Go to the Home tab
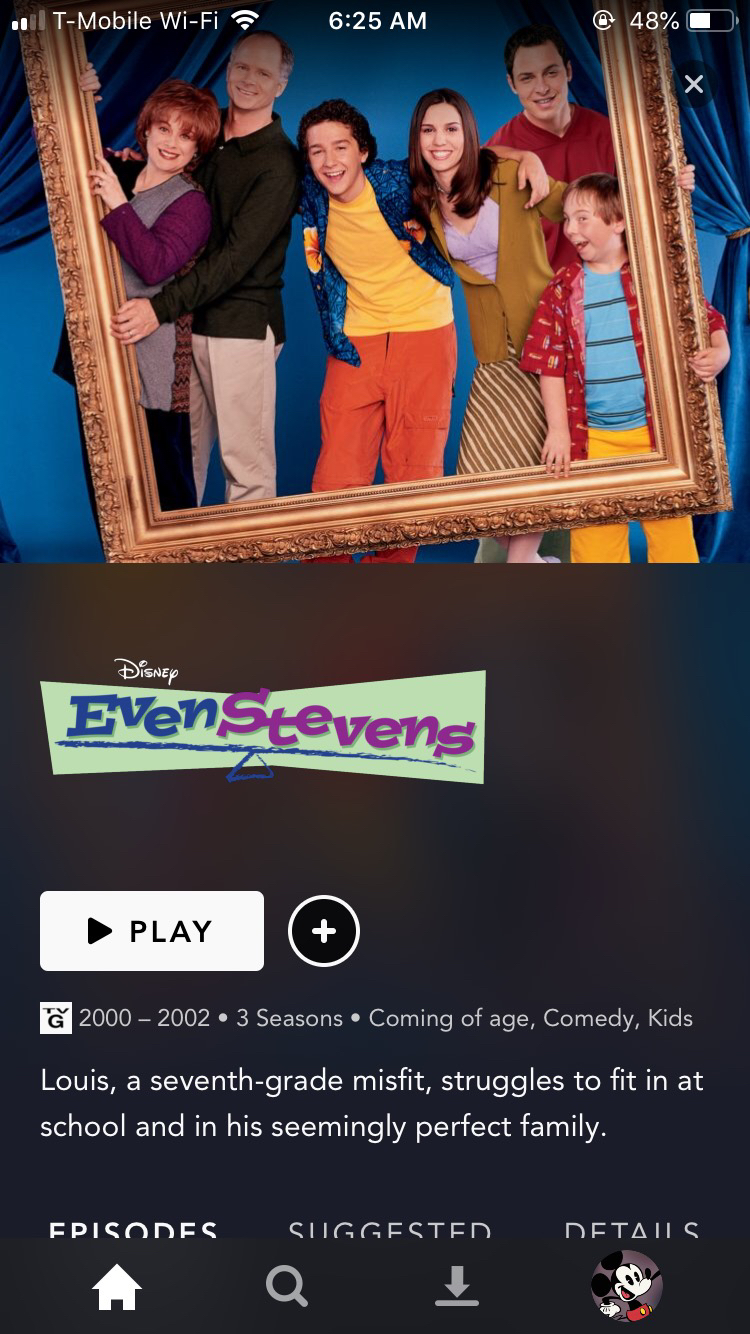 117,1286
